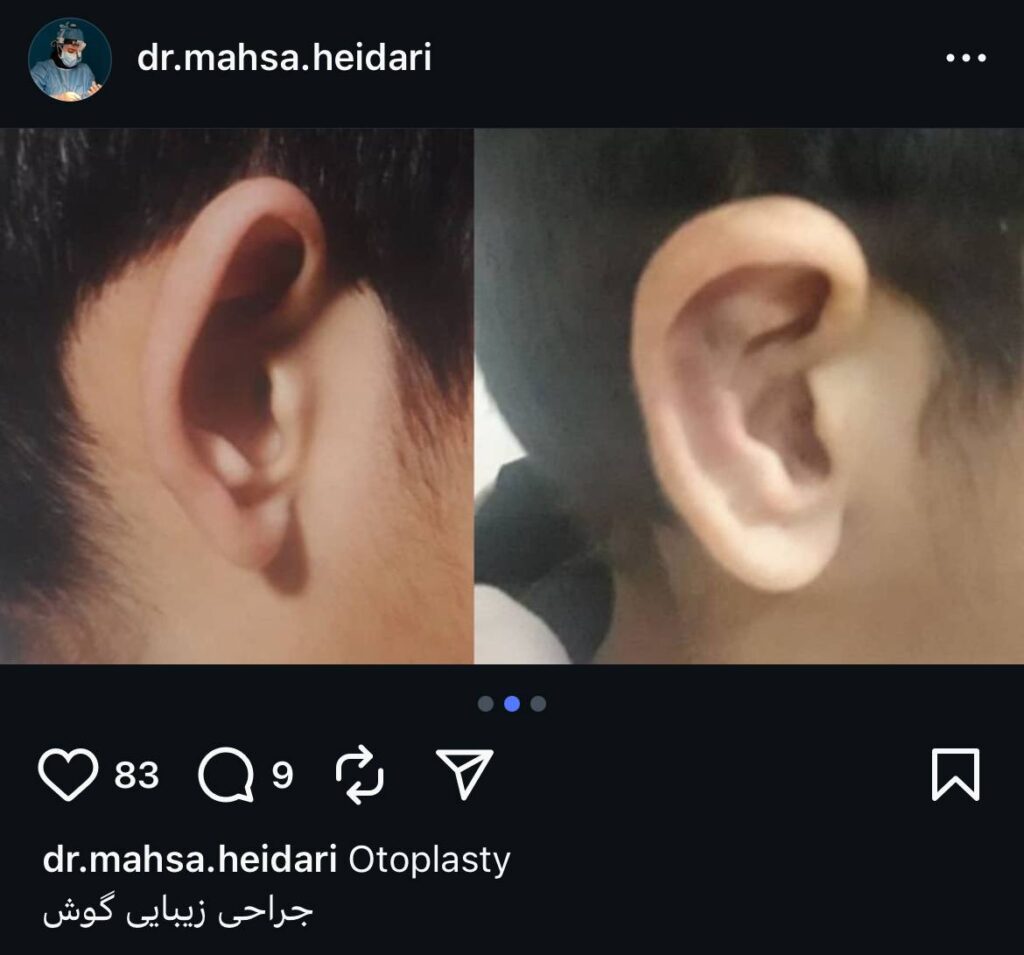Share the post via paper plane
The height and width of the screenshot is (955, 1024).
pos(466,776)
